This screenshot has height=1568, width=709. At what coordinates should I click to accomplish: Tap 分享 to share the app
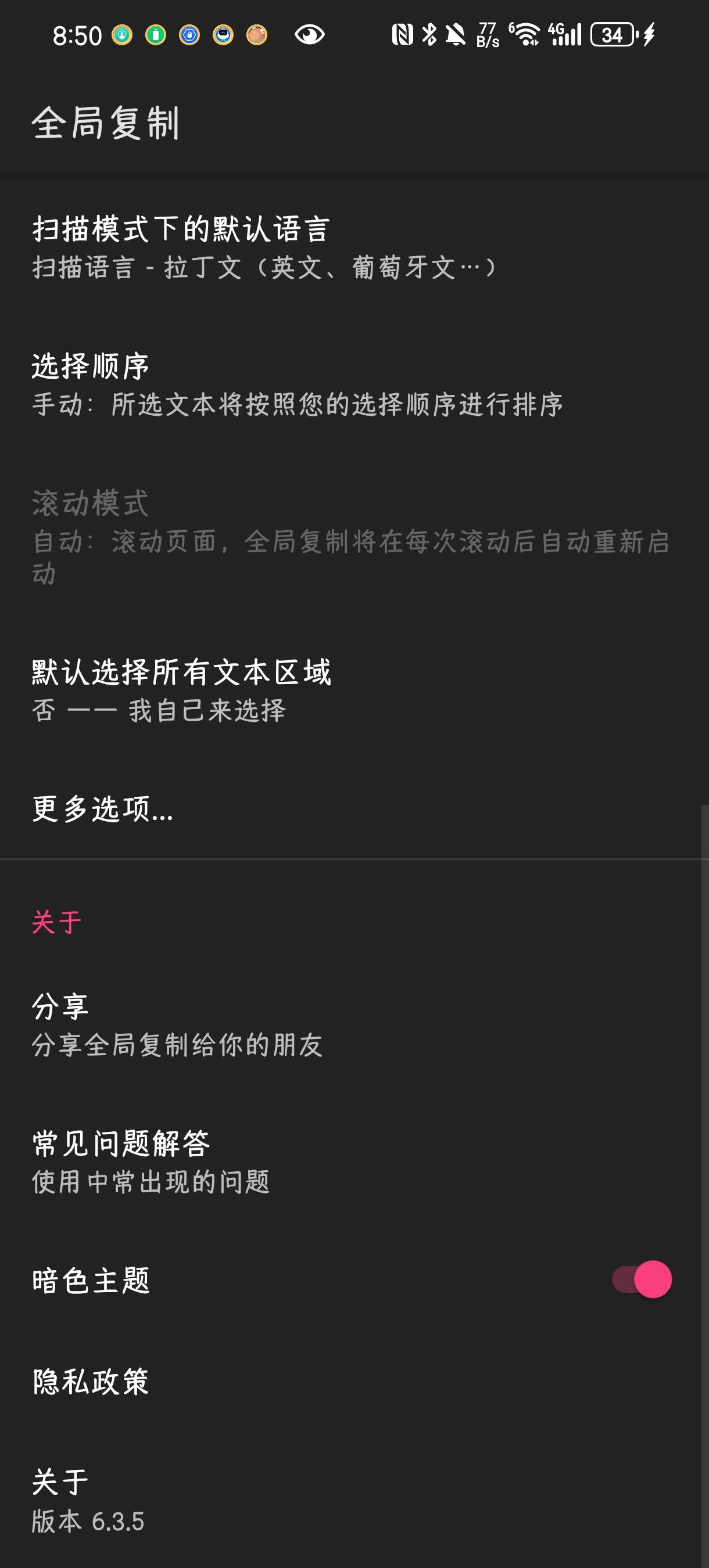[354, 1024]
